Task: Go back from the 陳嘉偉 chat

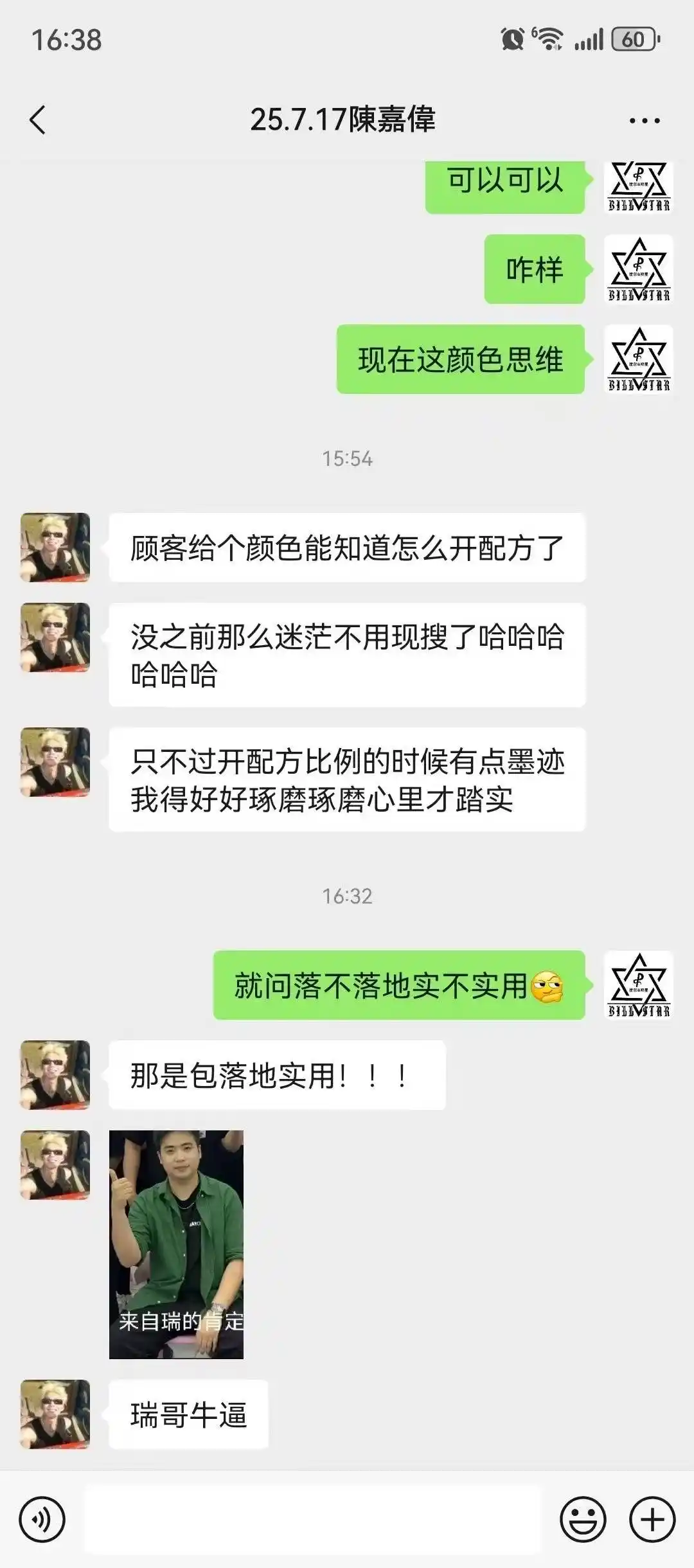Action: coord(38,120)
